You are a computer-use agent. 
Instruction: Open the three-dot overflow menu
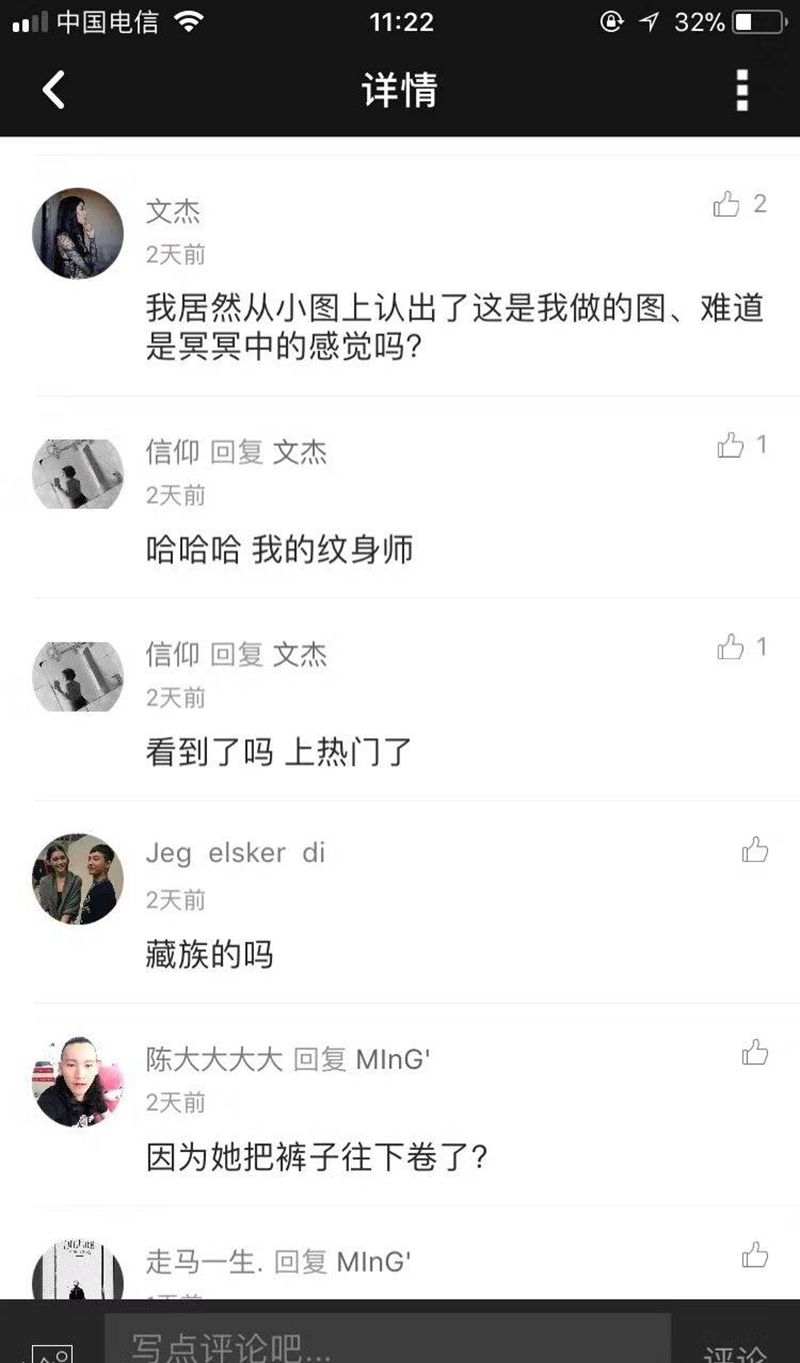[x=741, y=90]
